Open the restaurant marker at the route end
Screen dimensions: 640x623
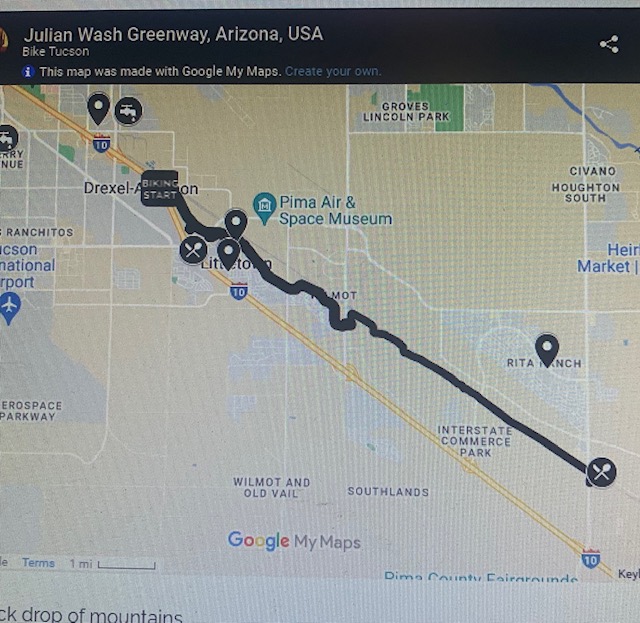pyautogui.click(x=600, y=471)
